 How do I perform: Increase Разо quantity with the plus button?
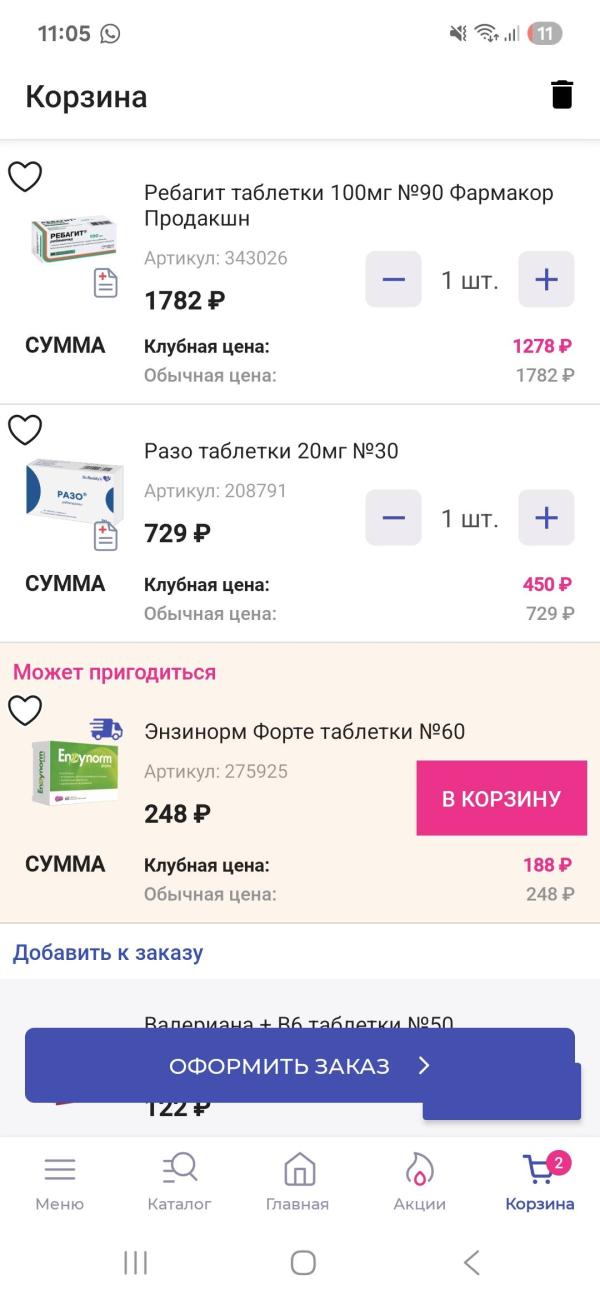click(x=546, y=517)
